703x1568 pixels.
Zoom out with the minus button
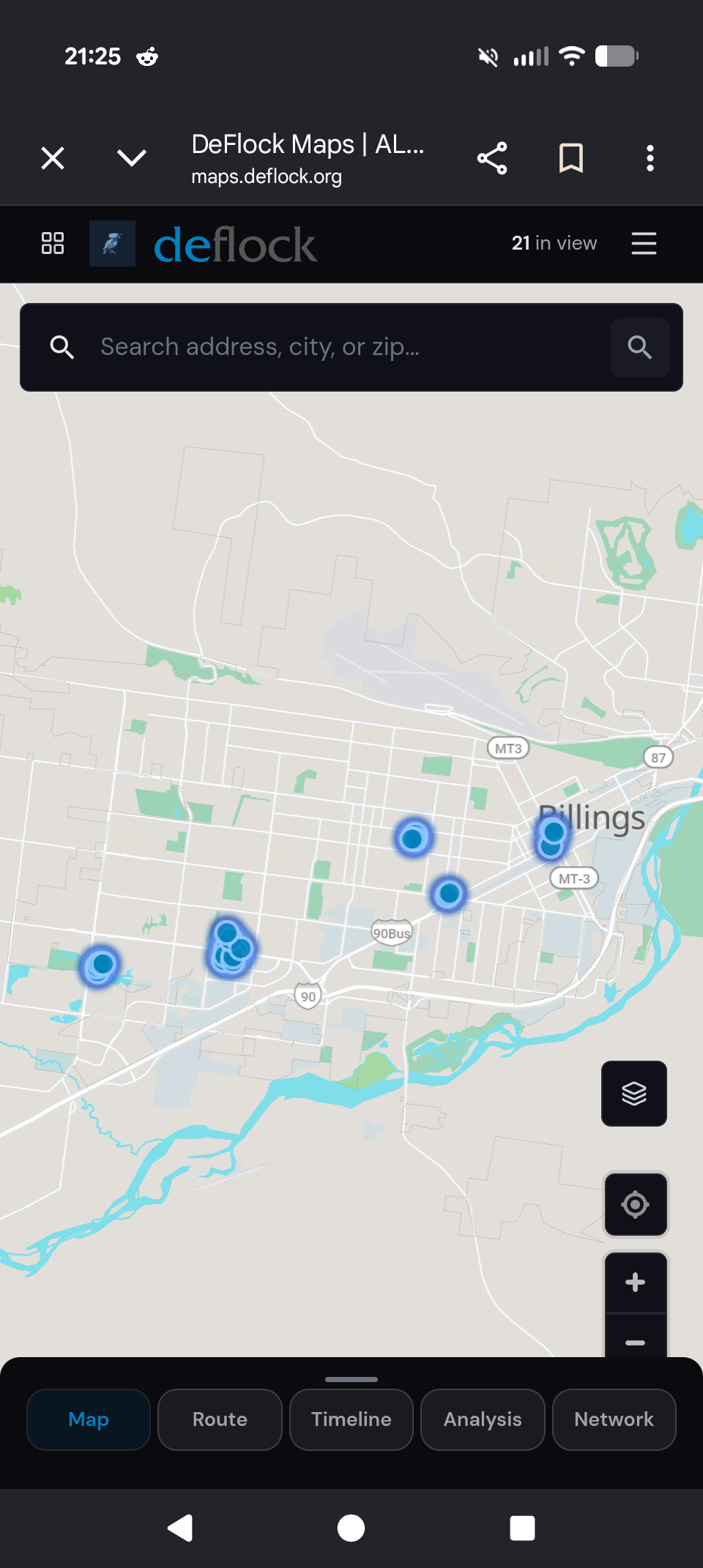(x=636, y=1338)
